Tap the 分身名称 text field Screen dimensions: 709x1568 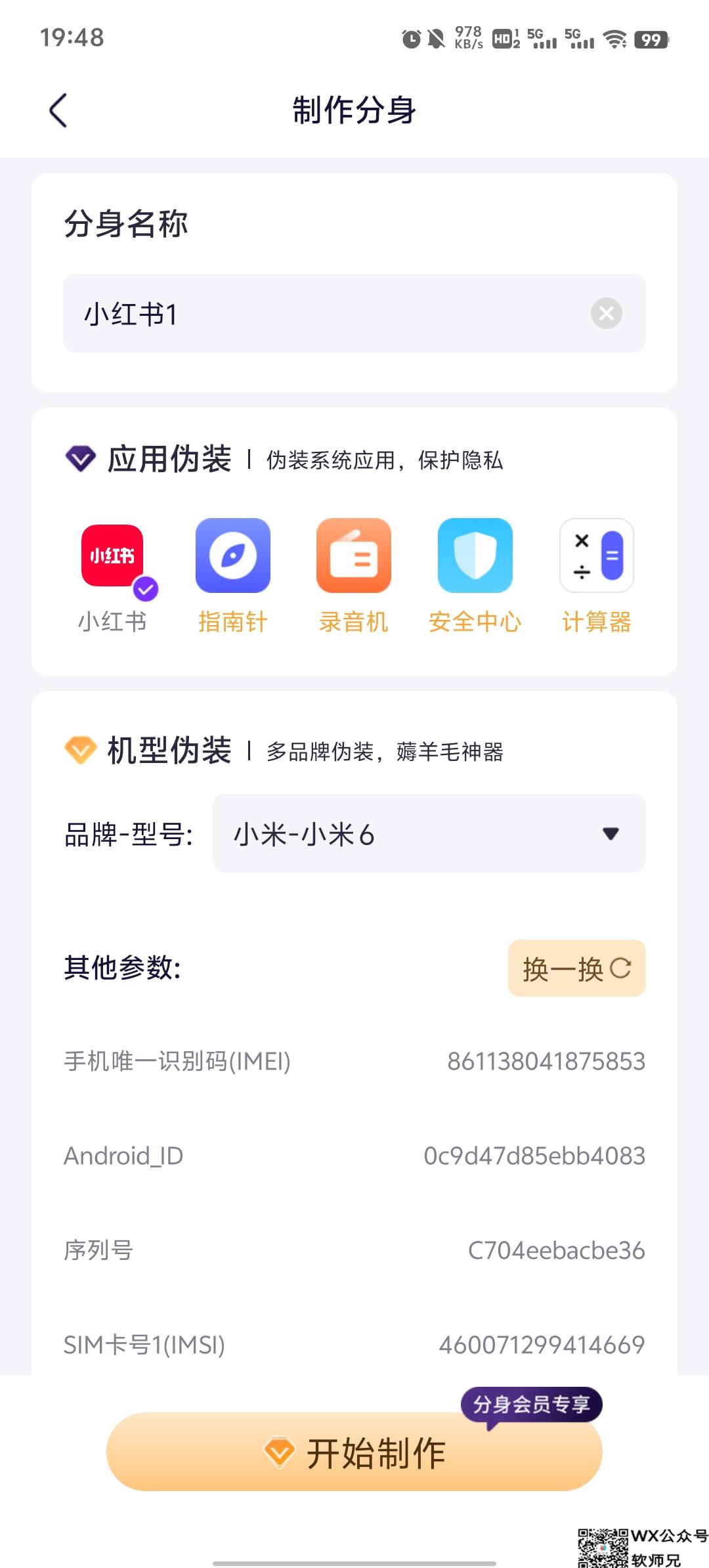[x=354, y=313]
